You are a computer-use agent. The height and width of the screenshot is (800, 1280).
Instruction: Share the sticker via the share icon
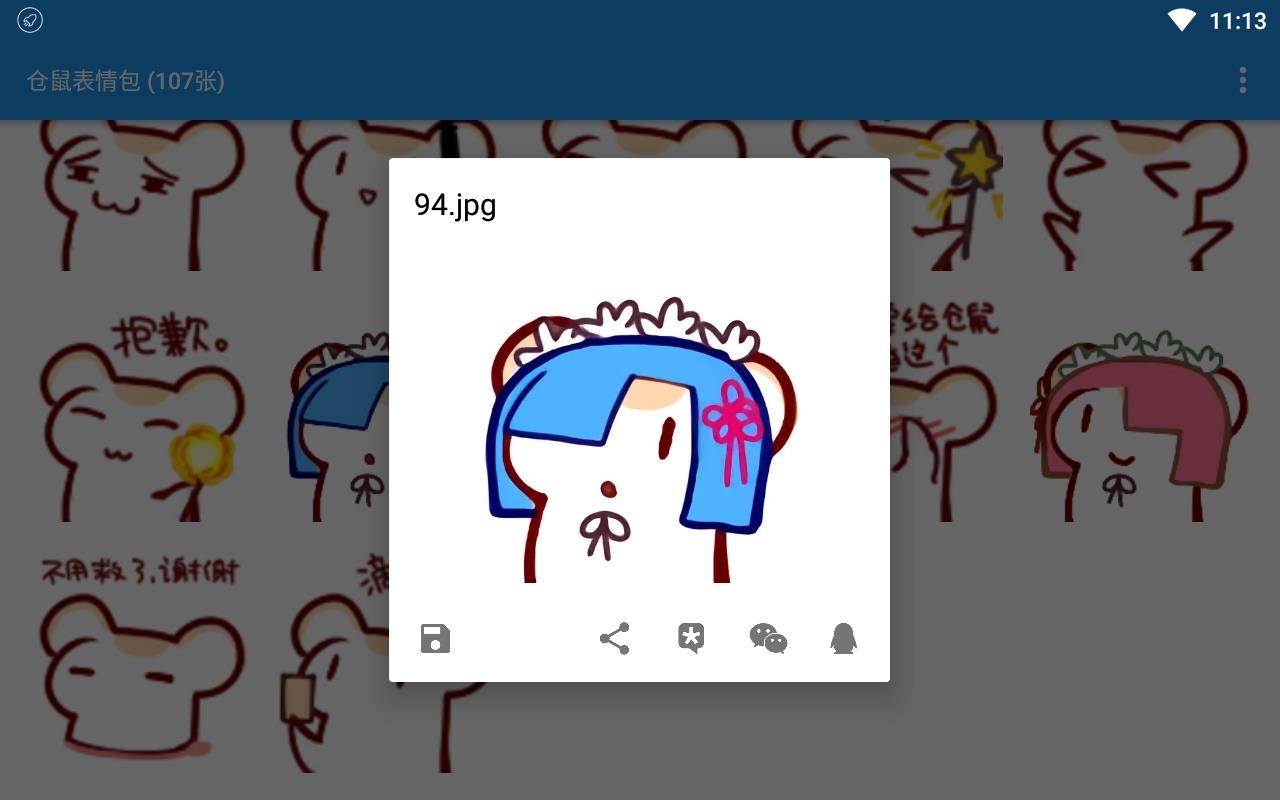click(614, 638)
